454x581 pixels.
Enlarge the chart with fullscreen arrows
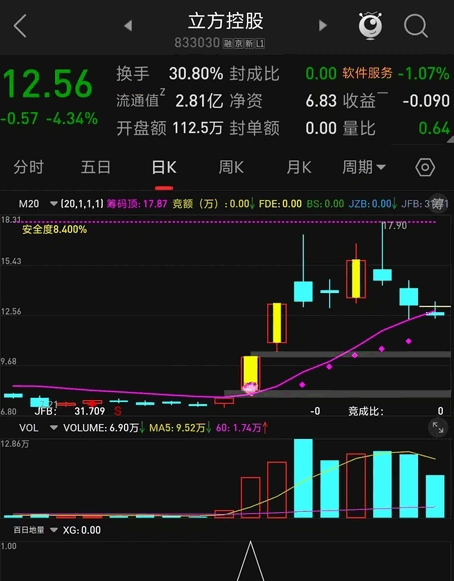438,428
